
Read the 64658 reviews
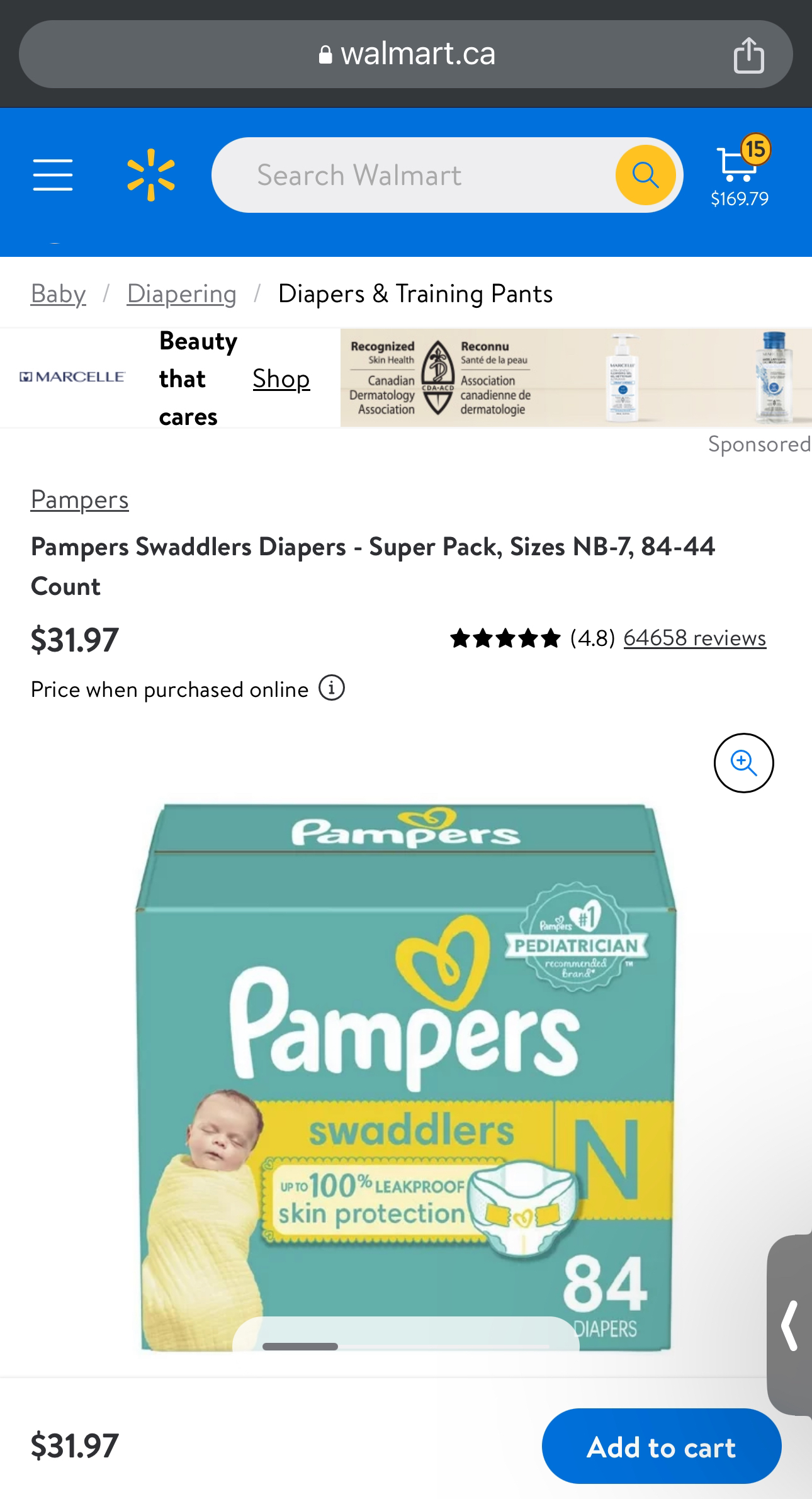click(694, 638)
